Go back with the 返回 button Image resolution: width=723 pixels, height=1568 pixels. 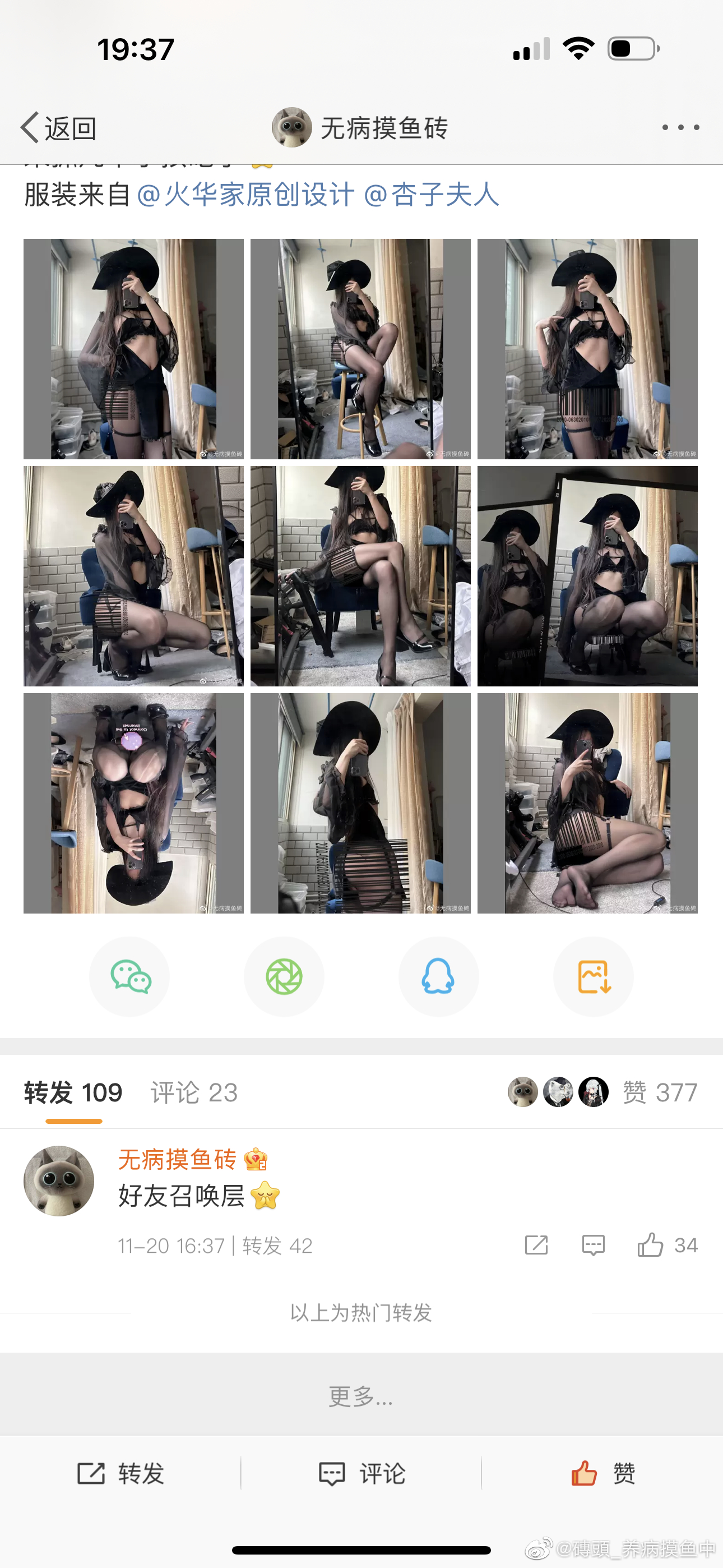point(58,128)
